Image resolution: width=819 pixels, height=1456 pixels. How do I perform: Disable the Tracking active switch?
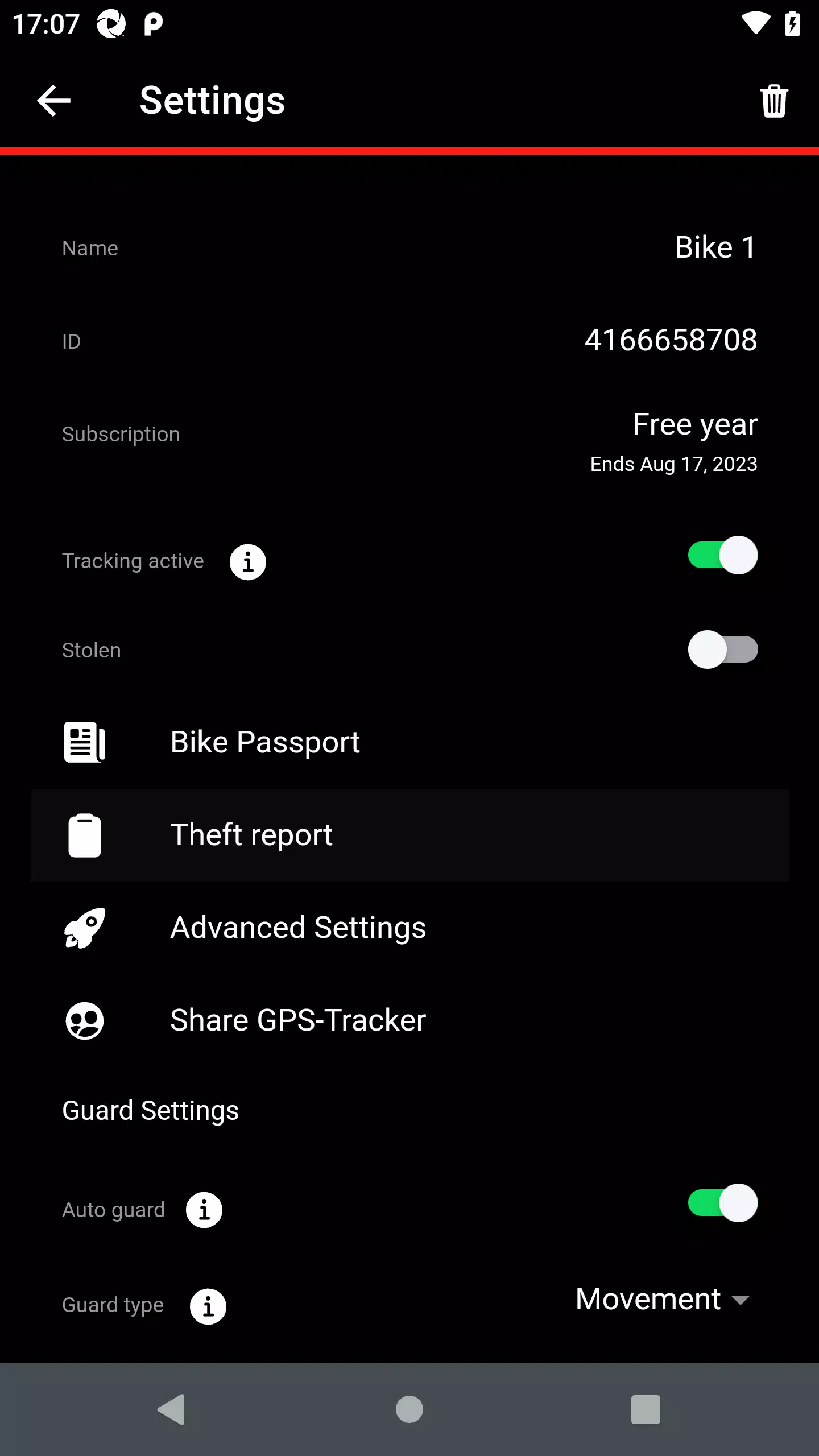722,555
